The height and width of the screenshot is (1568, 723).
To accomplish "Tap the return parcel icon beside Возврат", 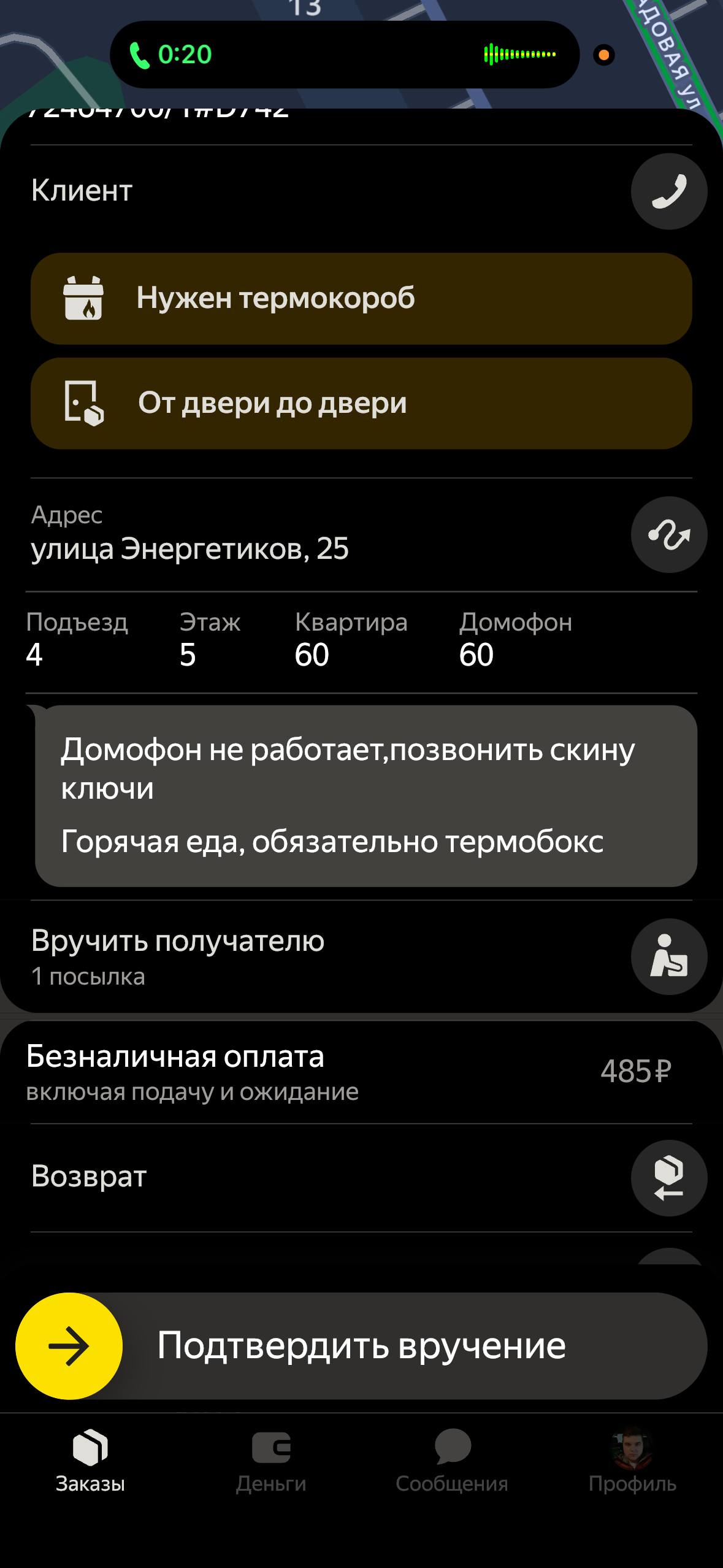I will tap(668, 1178).
